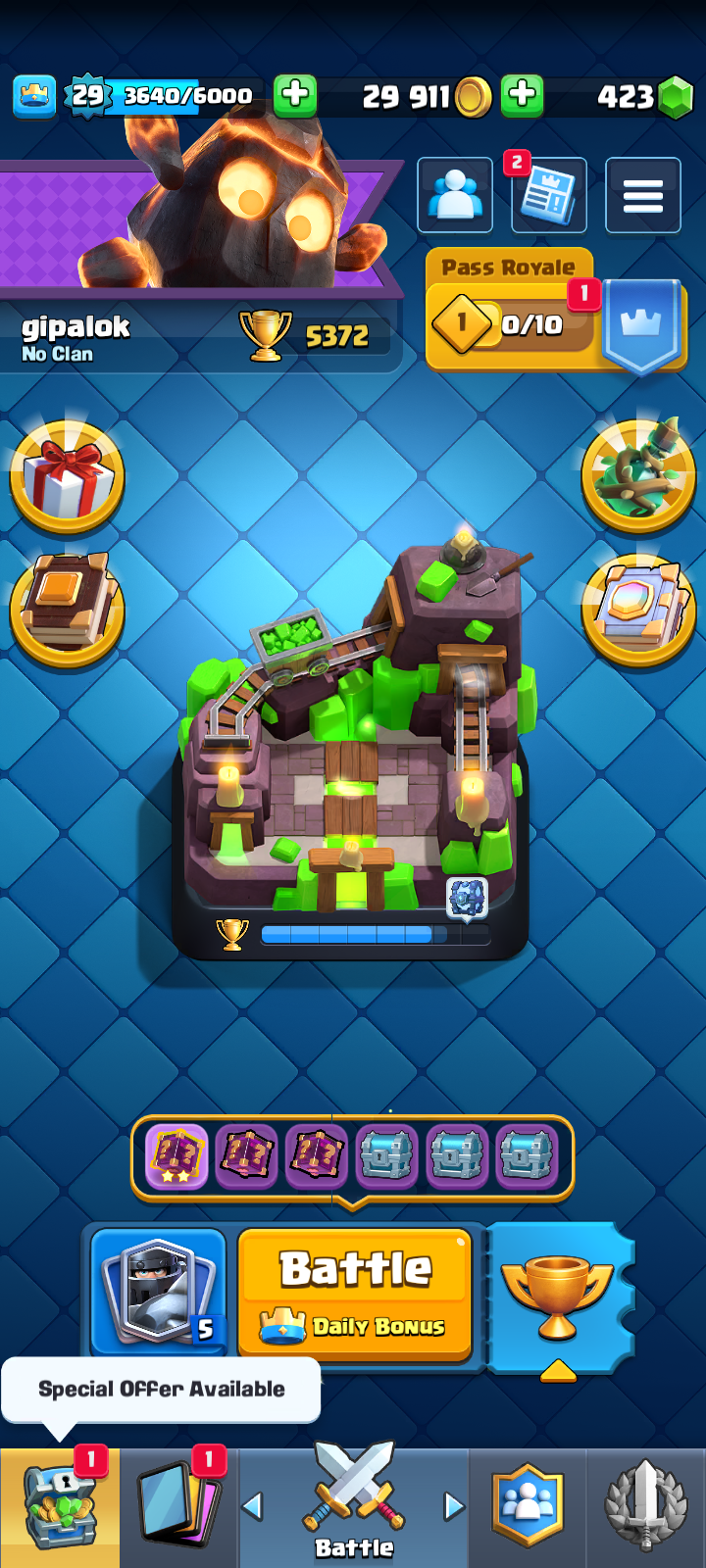Open the shield book collection icon
This screenshot has height=1568, width=706.
(638, 610)
